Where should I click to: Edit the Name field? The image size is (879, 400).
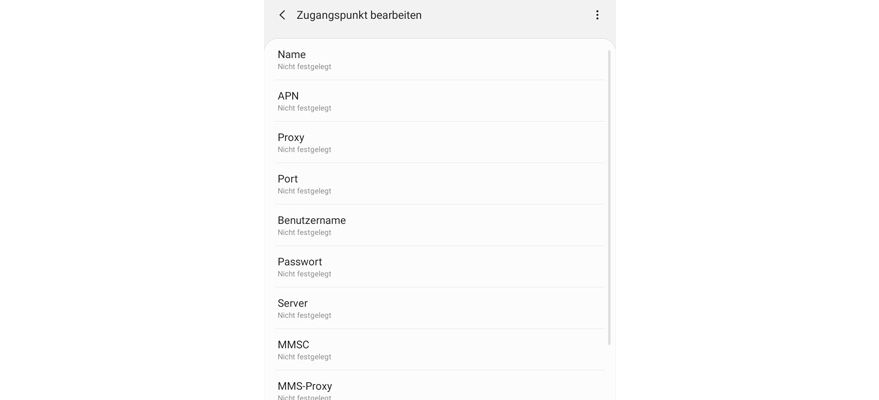440,60
